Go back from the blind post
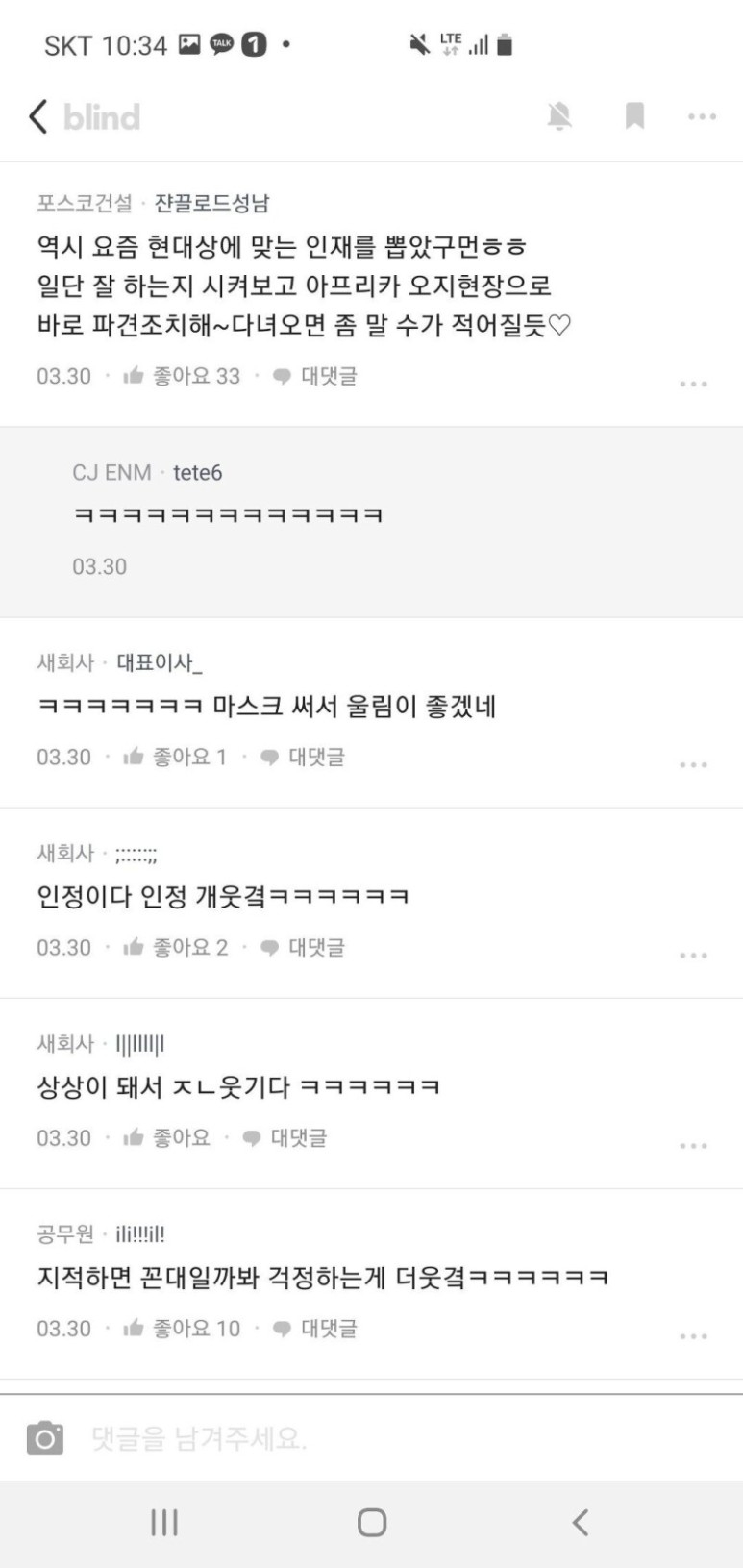 [x=38, y=117]
